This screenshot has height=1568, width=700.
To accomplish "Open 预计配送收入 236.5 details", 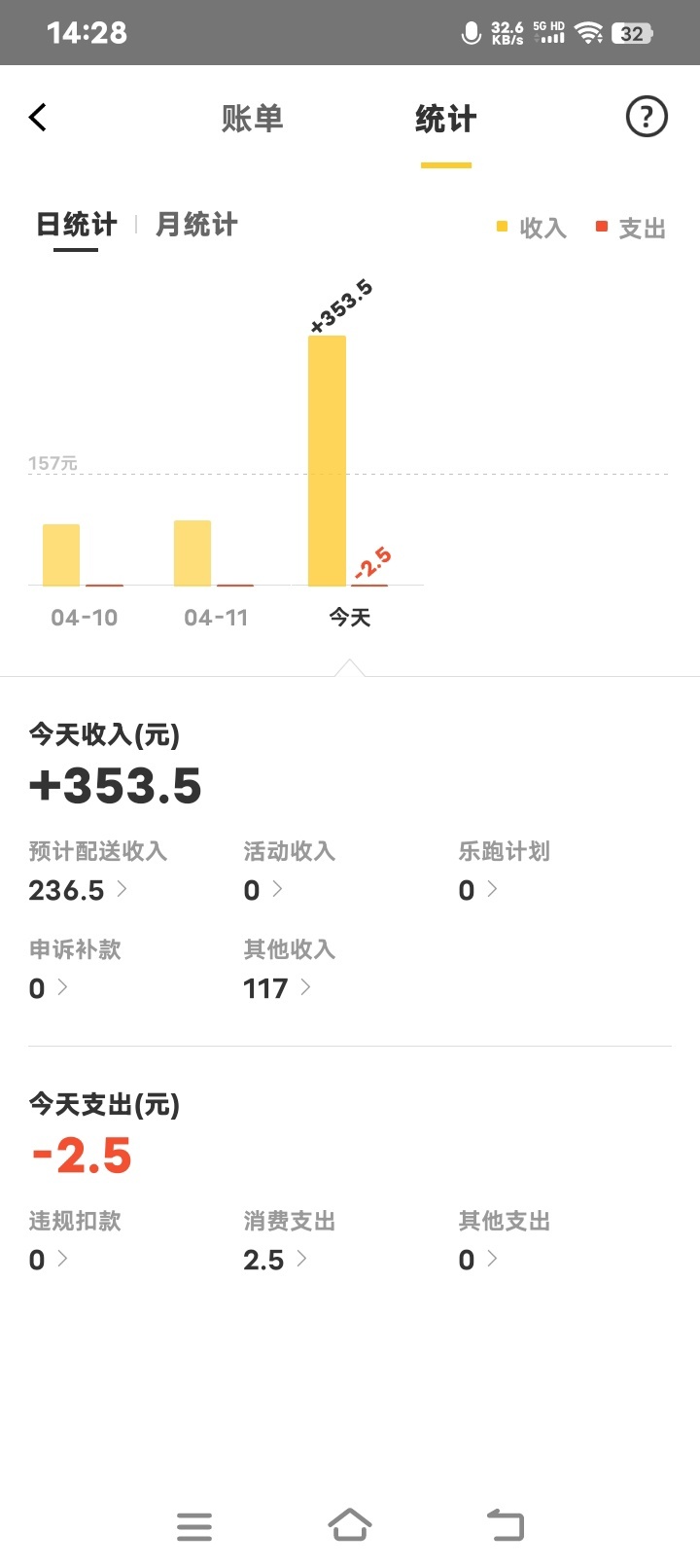I will pyautogui.click(x=78, y=889).
